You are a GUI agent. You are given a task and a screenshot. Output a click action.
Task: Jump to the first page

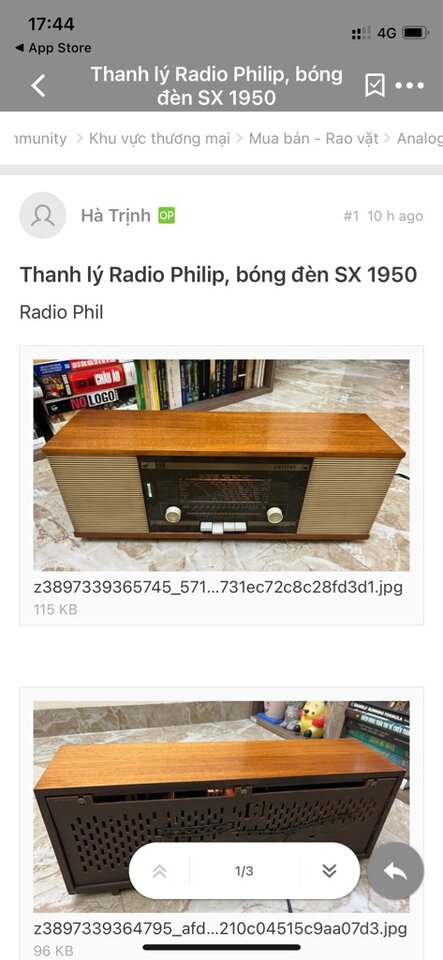tap(159, 871)
